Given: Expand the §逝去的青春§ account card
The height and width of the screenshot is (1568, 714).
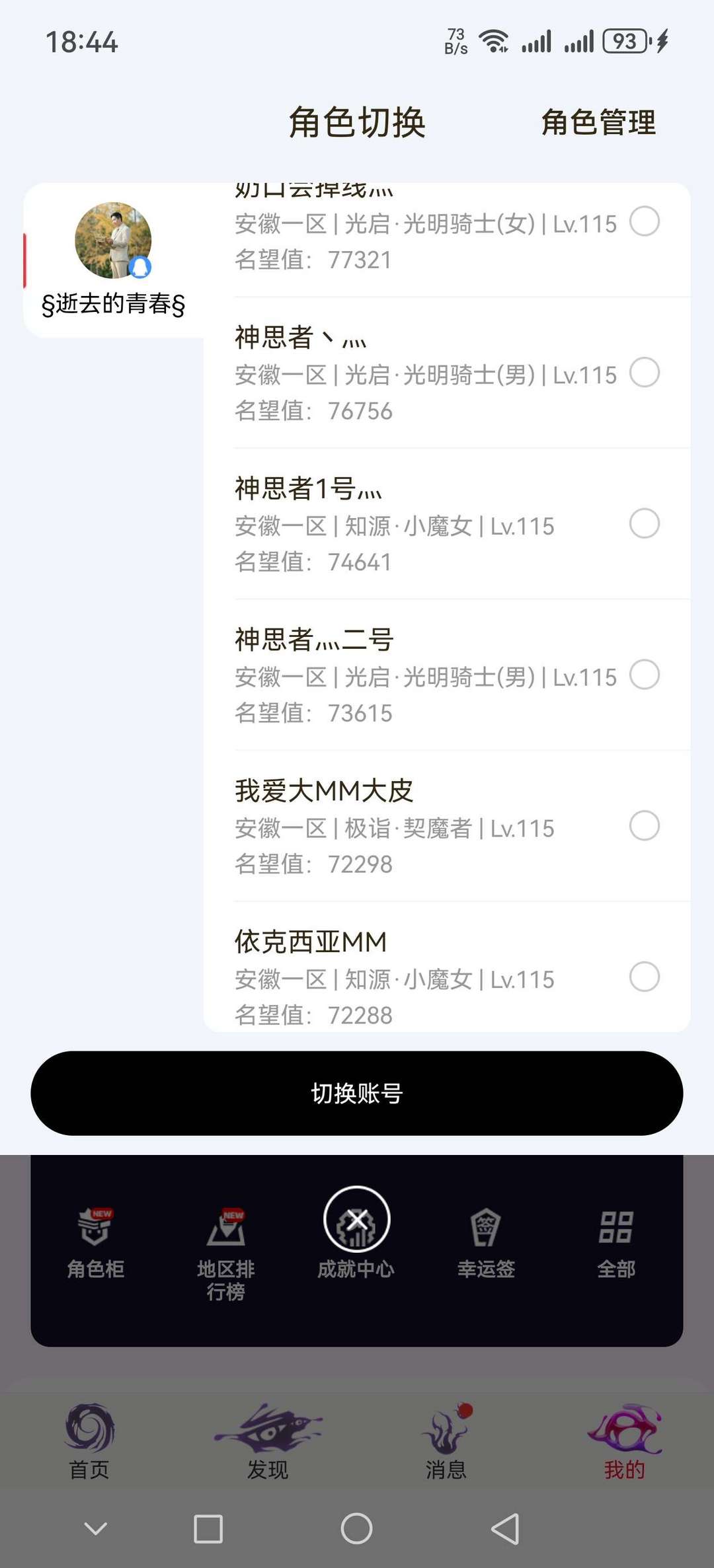Looking at the screenshot, I should [x=112, y=305].
